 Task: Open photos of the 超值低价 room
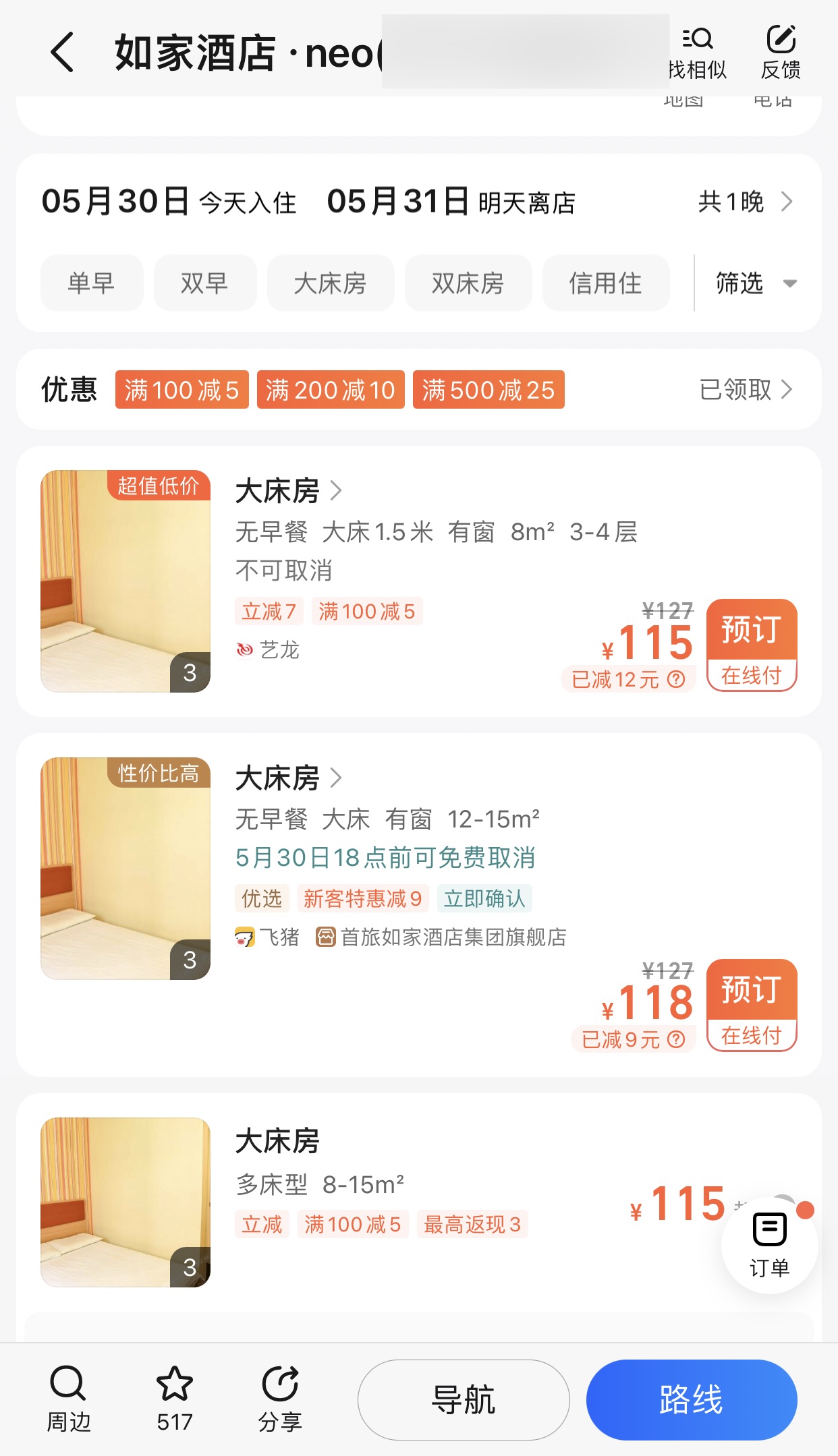pos(125,581)
